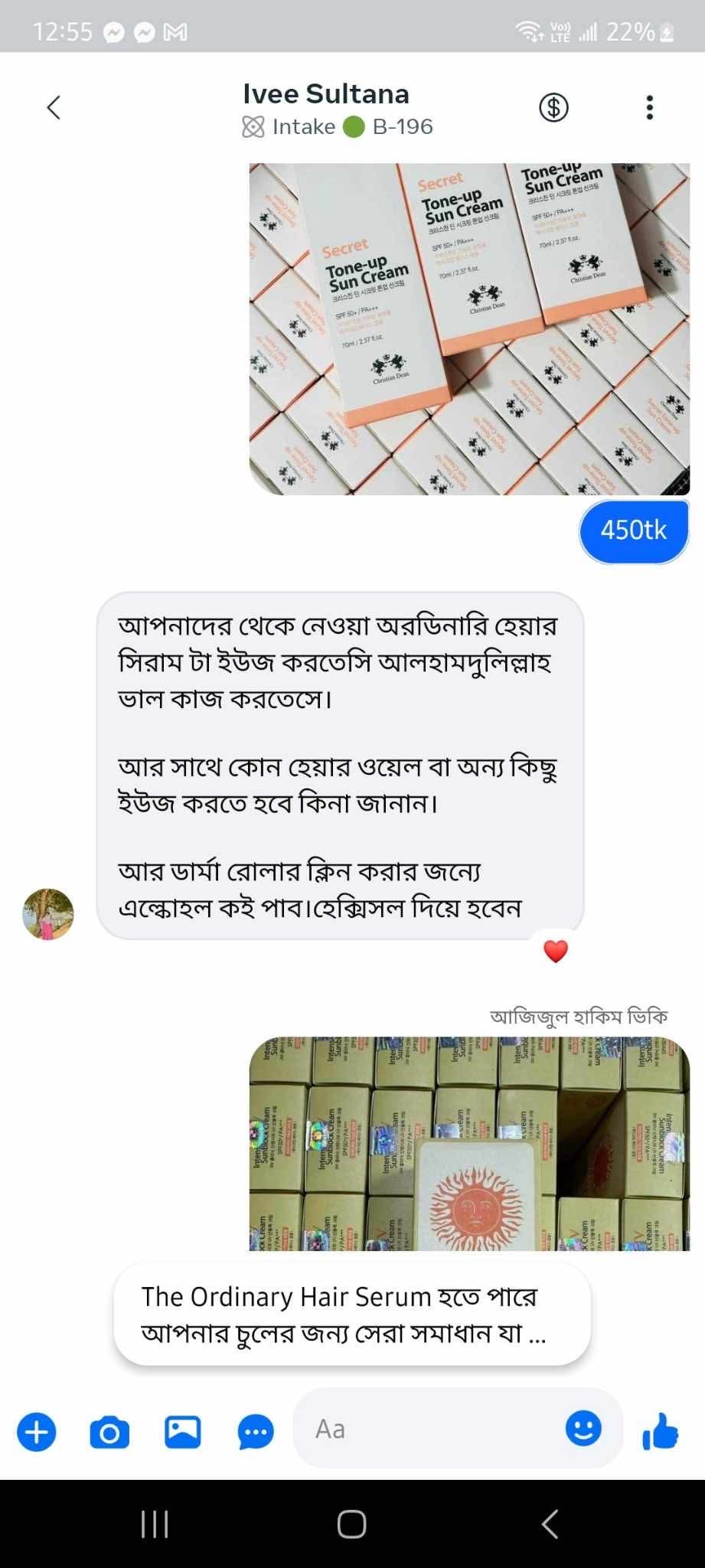Select The Ordinary Hair Serum suggested reply
The height and width of the screenshot is (1568, 705).
(x=352, y=1315)
